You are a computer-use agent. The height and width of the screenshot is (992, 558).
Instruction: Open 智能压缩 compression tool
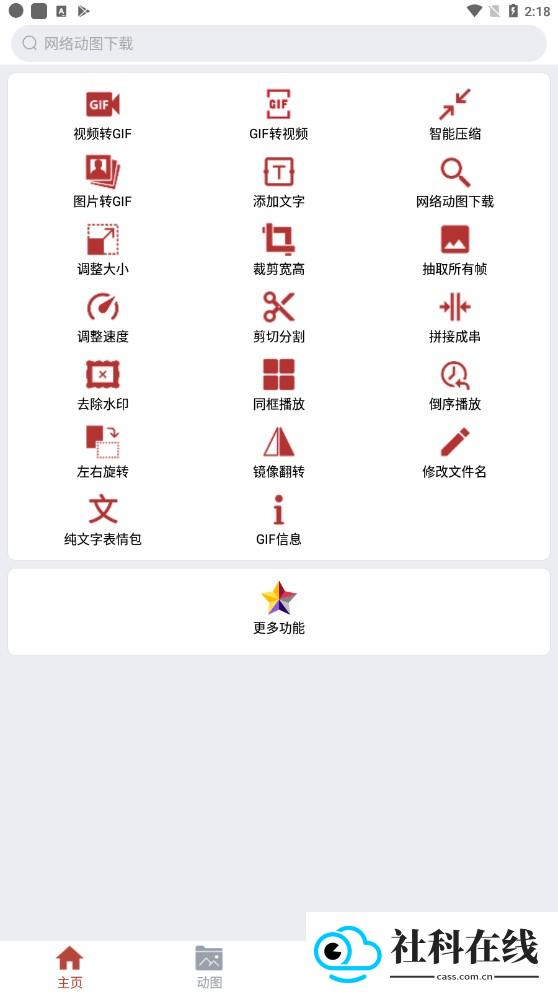455,115
